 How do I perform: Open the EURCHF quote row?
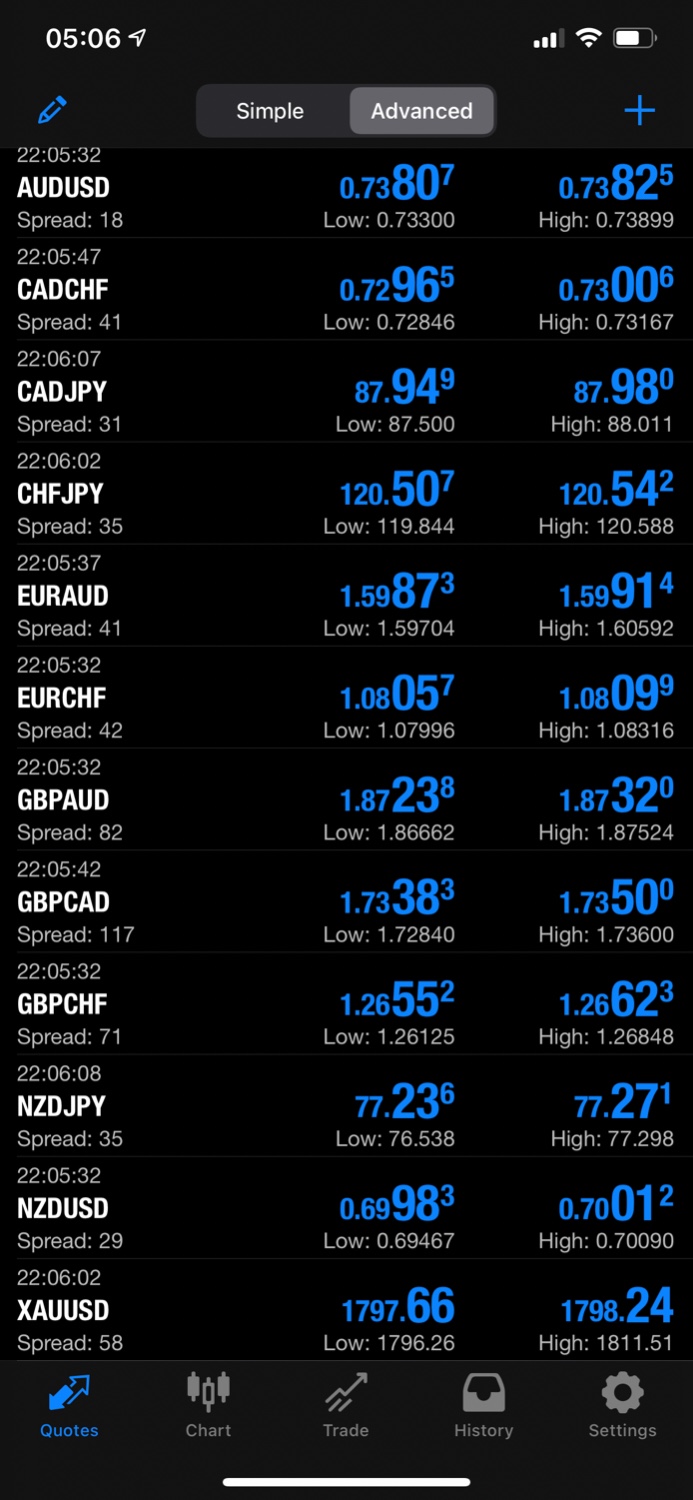pos(346,697)
